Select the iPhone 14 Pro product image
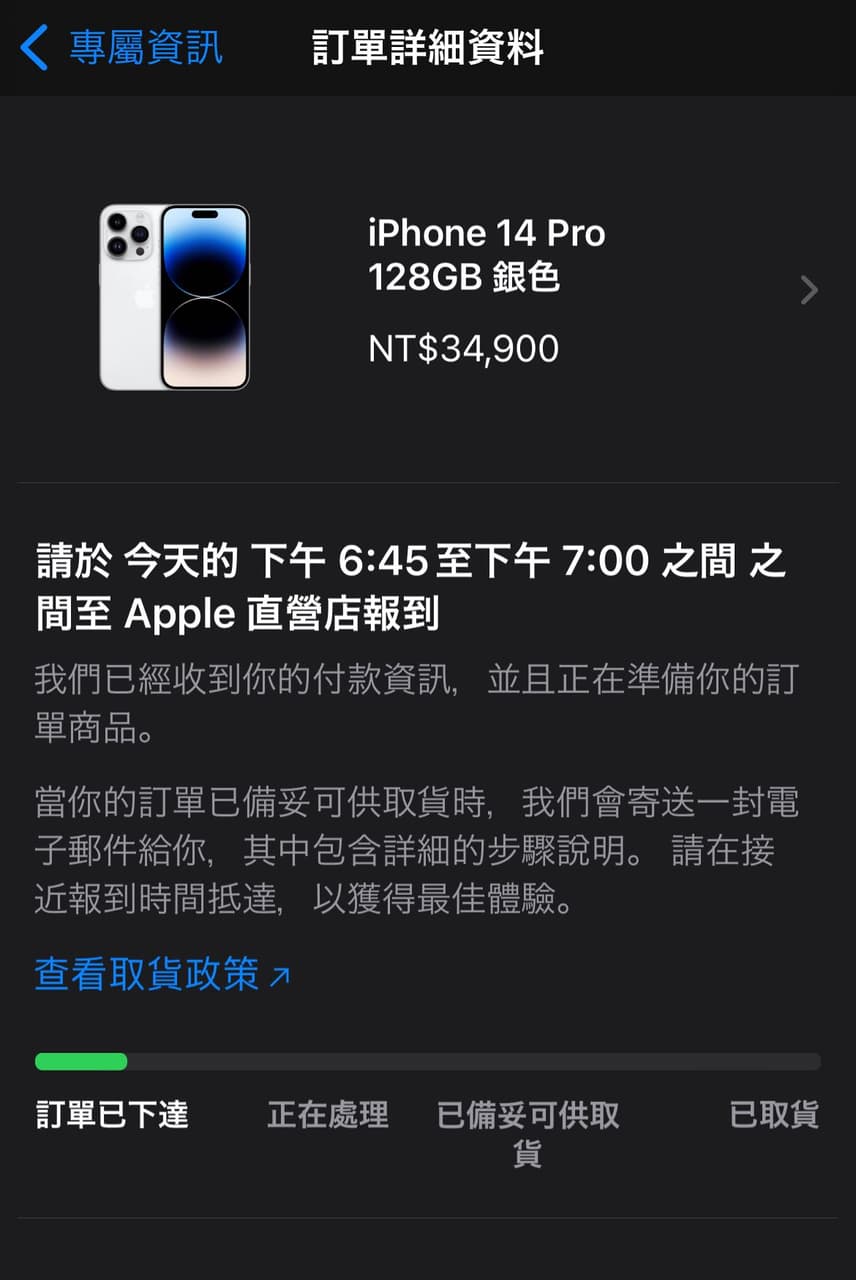The height and width of the screenshot is (1280, 856). [x=176, y=295]
